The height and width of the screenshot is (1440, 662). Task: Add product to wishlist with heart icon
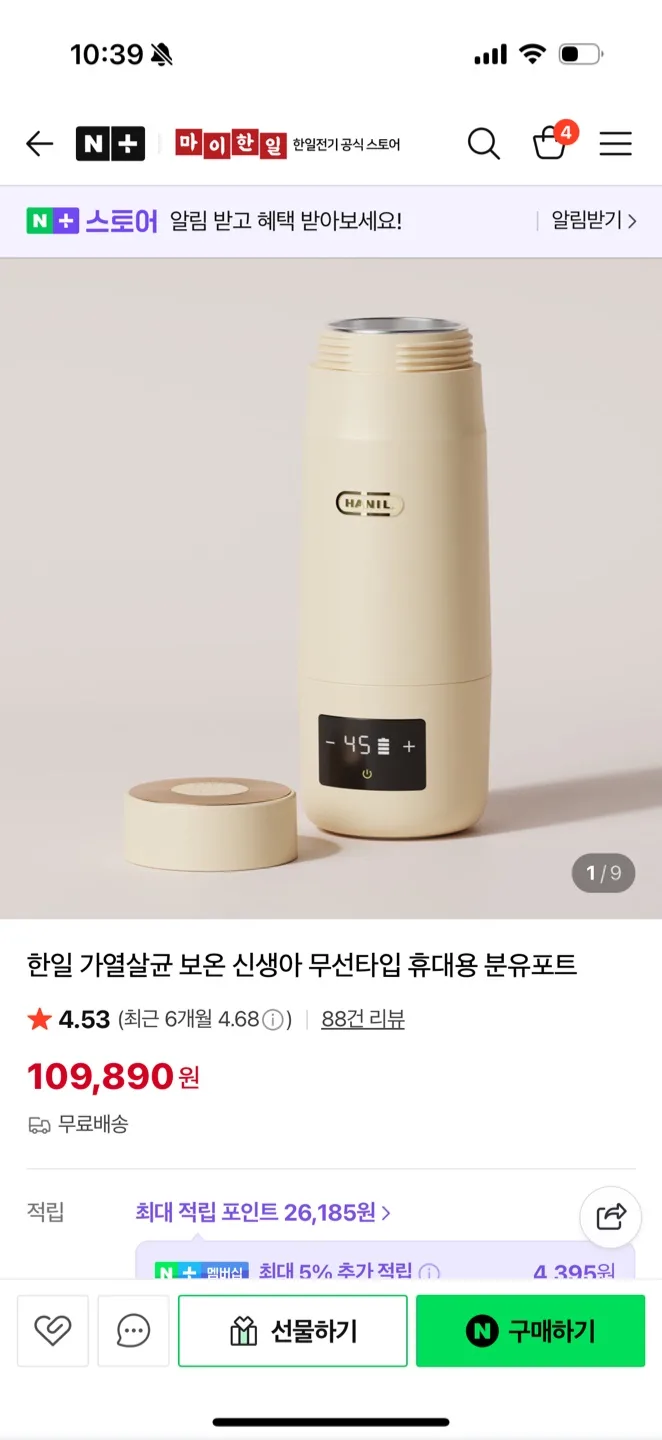click(53, 1330)
